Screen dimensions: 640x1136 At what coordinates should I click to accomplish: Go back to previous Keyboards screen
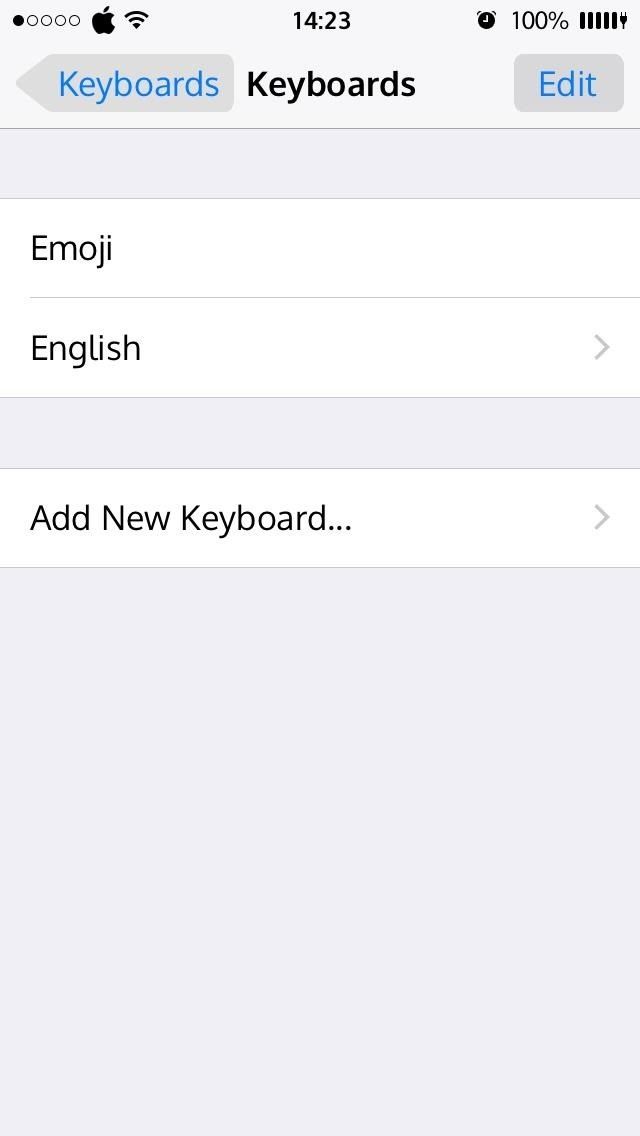click(x=126, y=84)
